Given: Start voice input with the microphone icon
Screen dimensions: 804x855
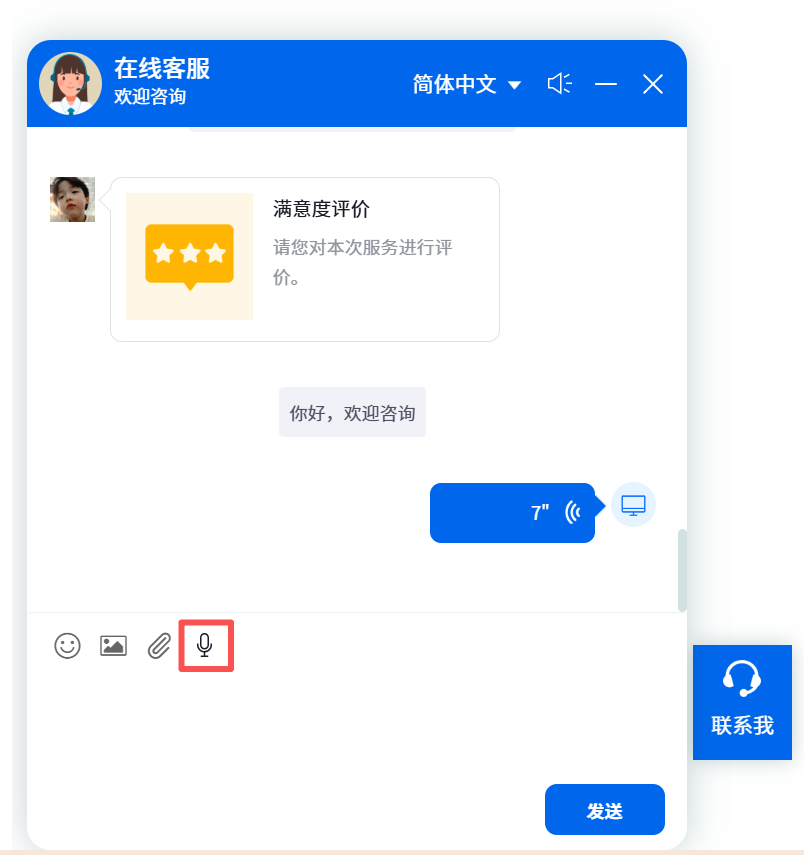Looking at the screenshot, I should tap(205, 646).
